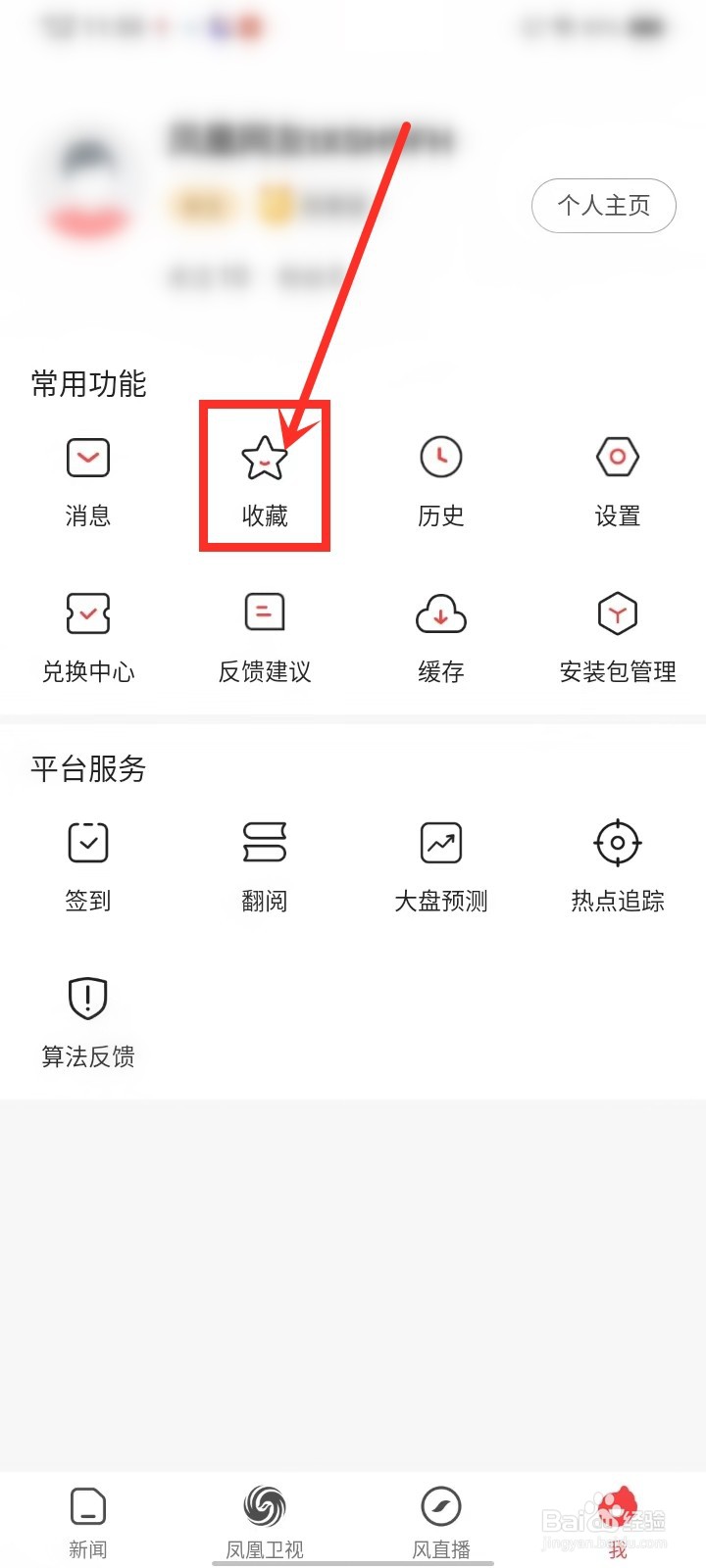Switch to the 新闻 tab
Screen dimensions: 706x1568
tap(87, 1514)
